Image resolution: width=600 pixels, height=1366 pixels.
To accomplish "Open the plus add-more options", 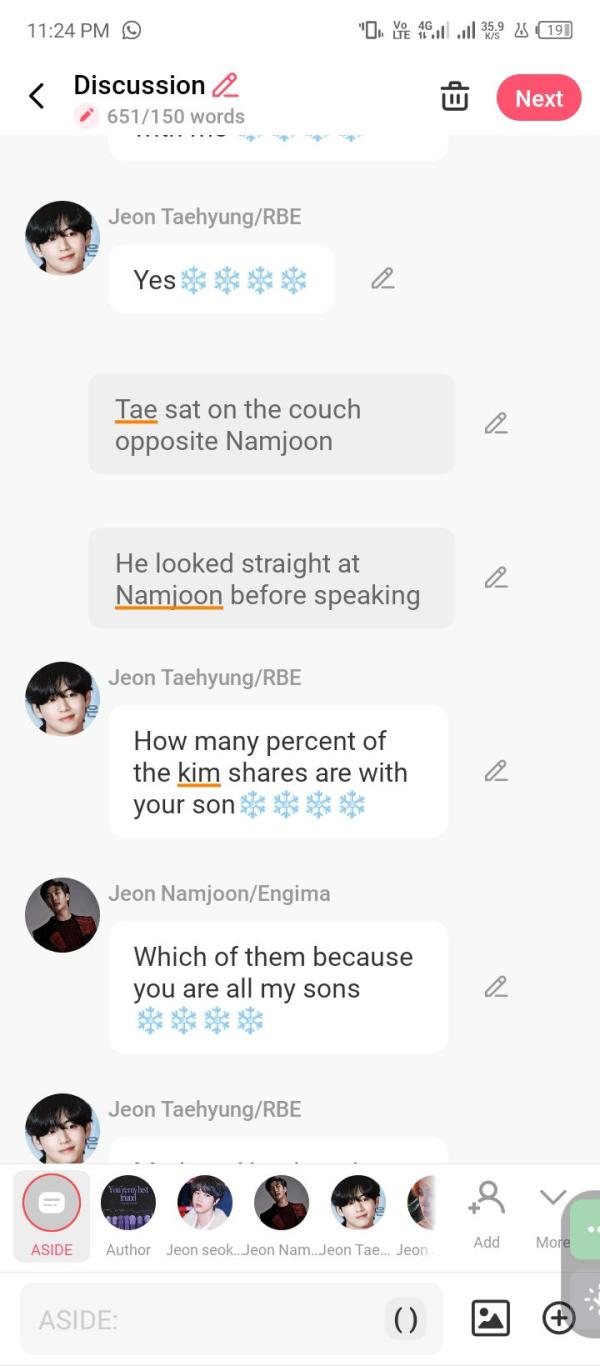I will (559, 1318).
